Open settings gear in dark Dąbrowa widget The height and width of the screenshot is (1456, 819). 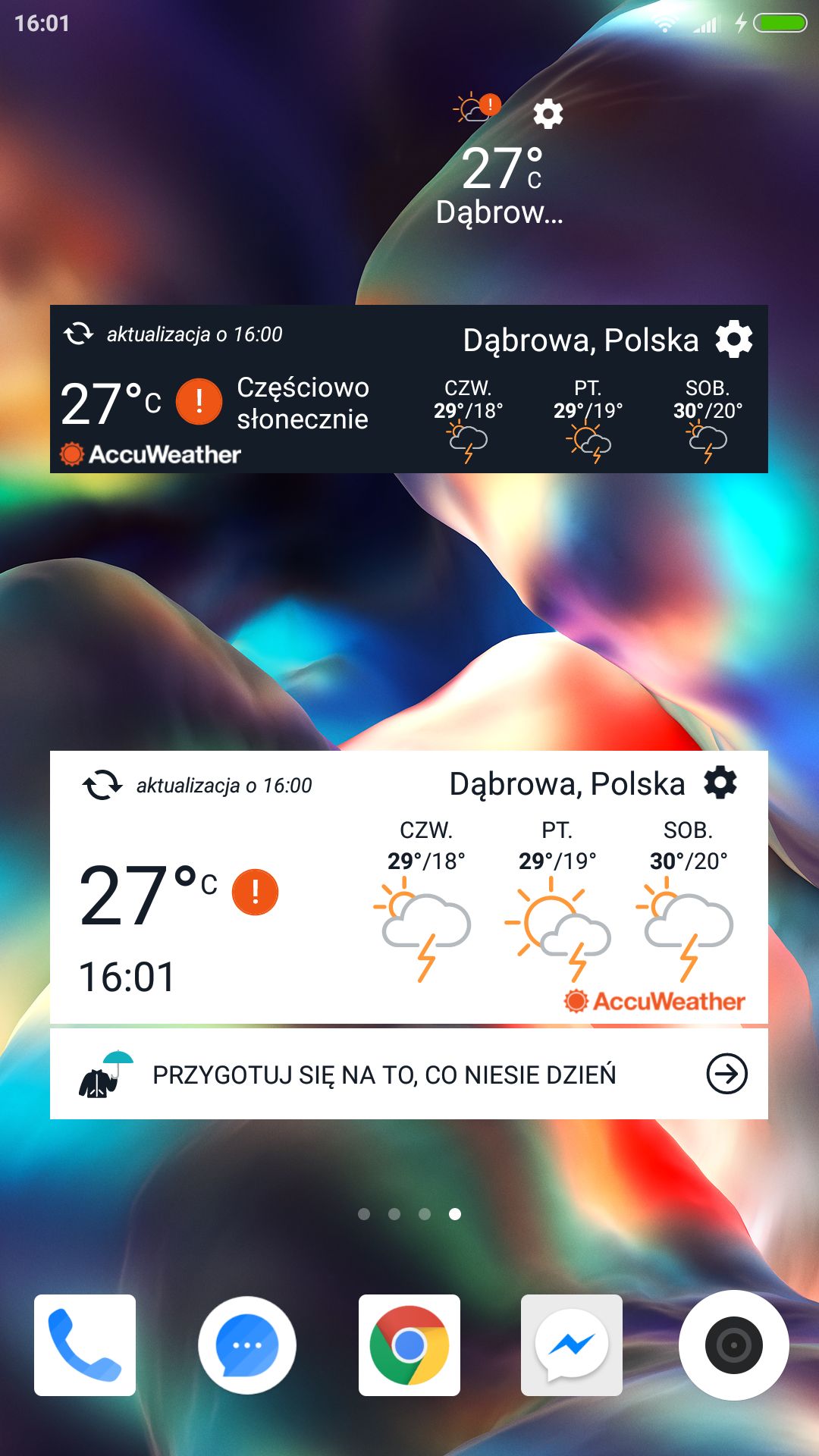[734, 339]
